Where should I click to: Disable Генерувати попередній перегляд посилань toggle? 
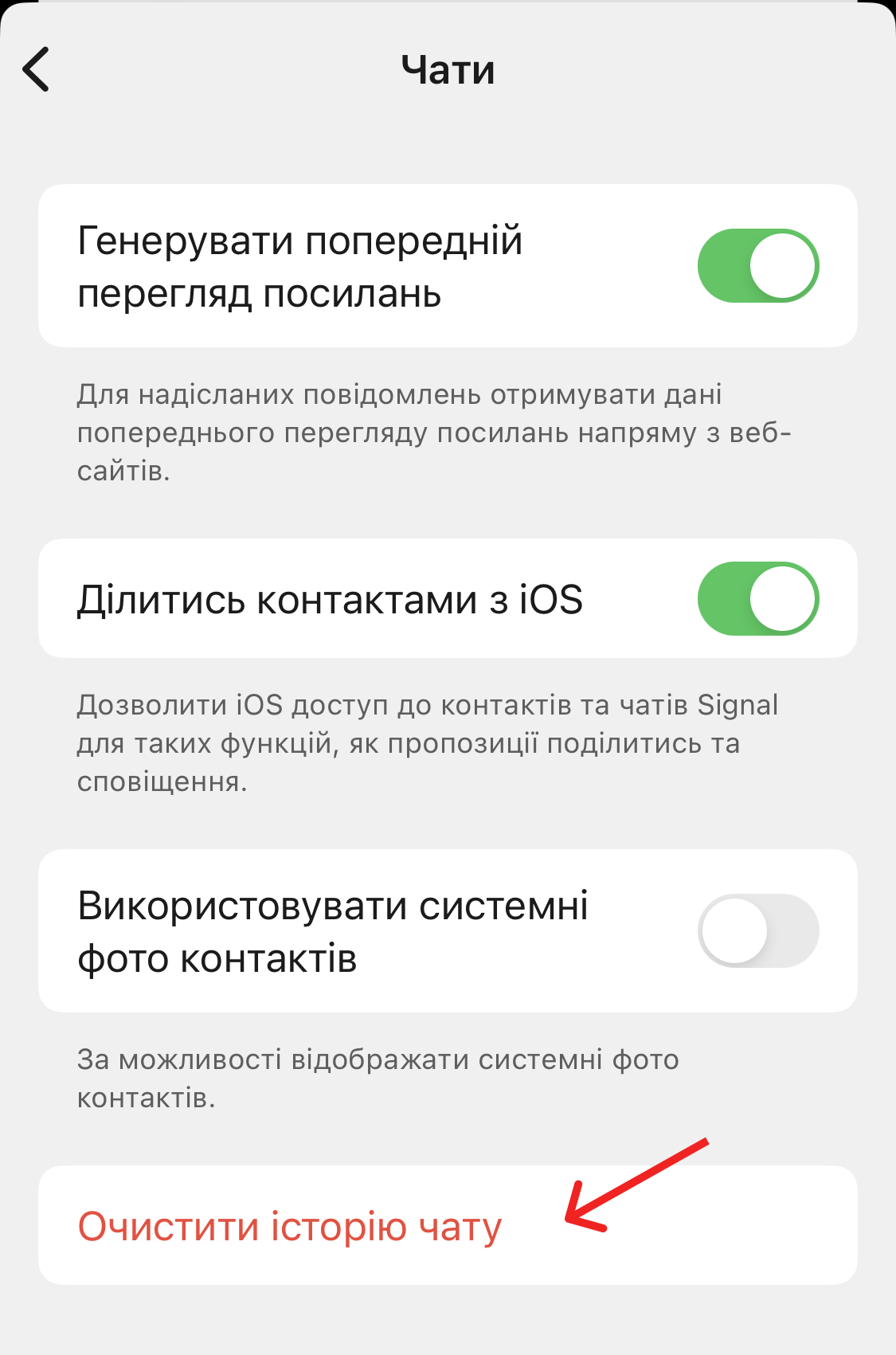tap(757, 266)
